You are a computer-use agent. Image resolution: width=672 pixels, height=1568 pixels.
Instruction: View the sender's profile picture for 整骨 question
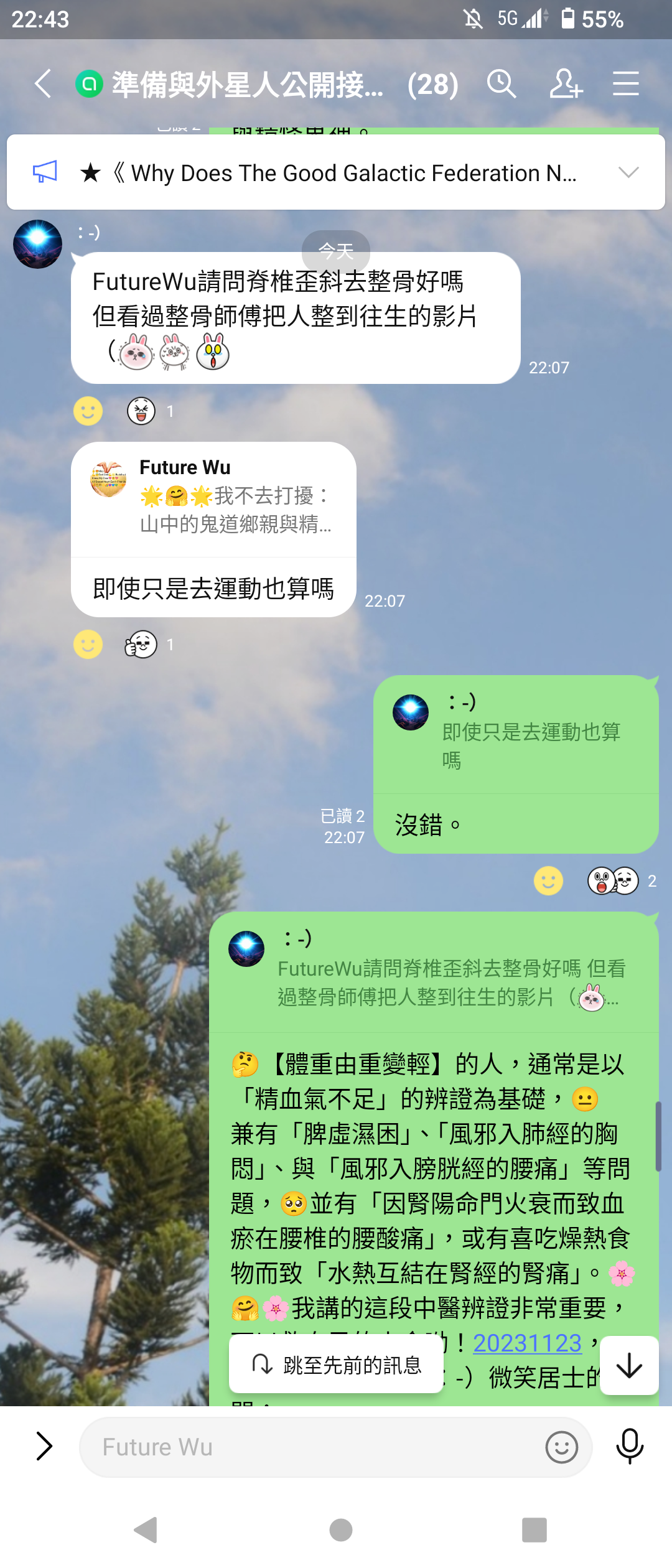[37, 244]
